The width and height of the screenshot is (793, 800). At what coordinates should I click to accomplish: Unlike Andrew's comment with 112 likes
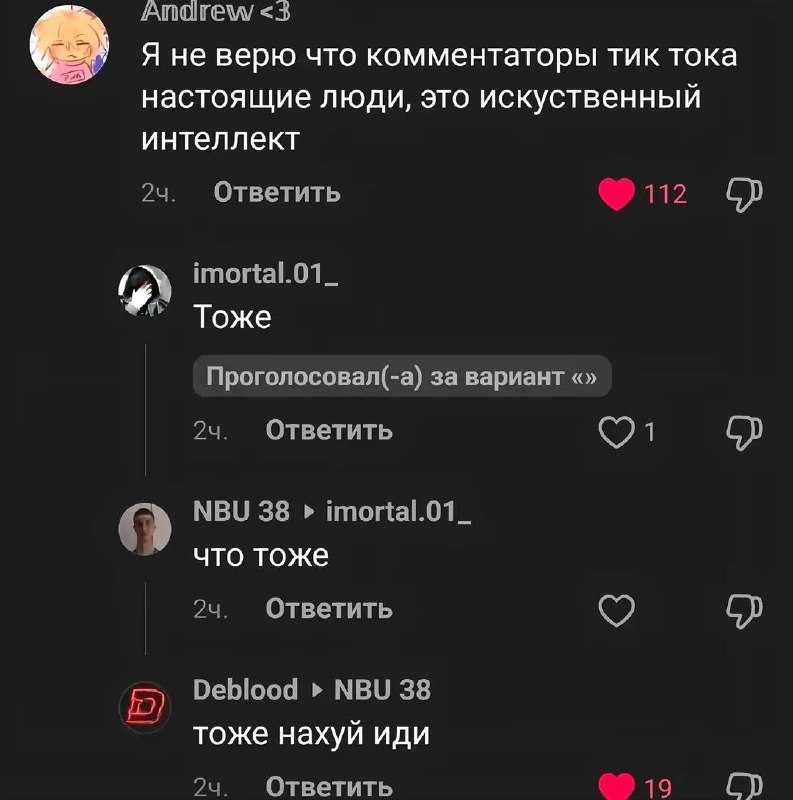616,194
